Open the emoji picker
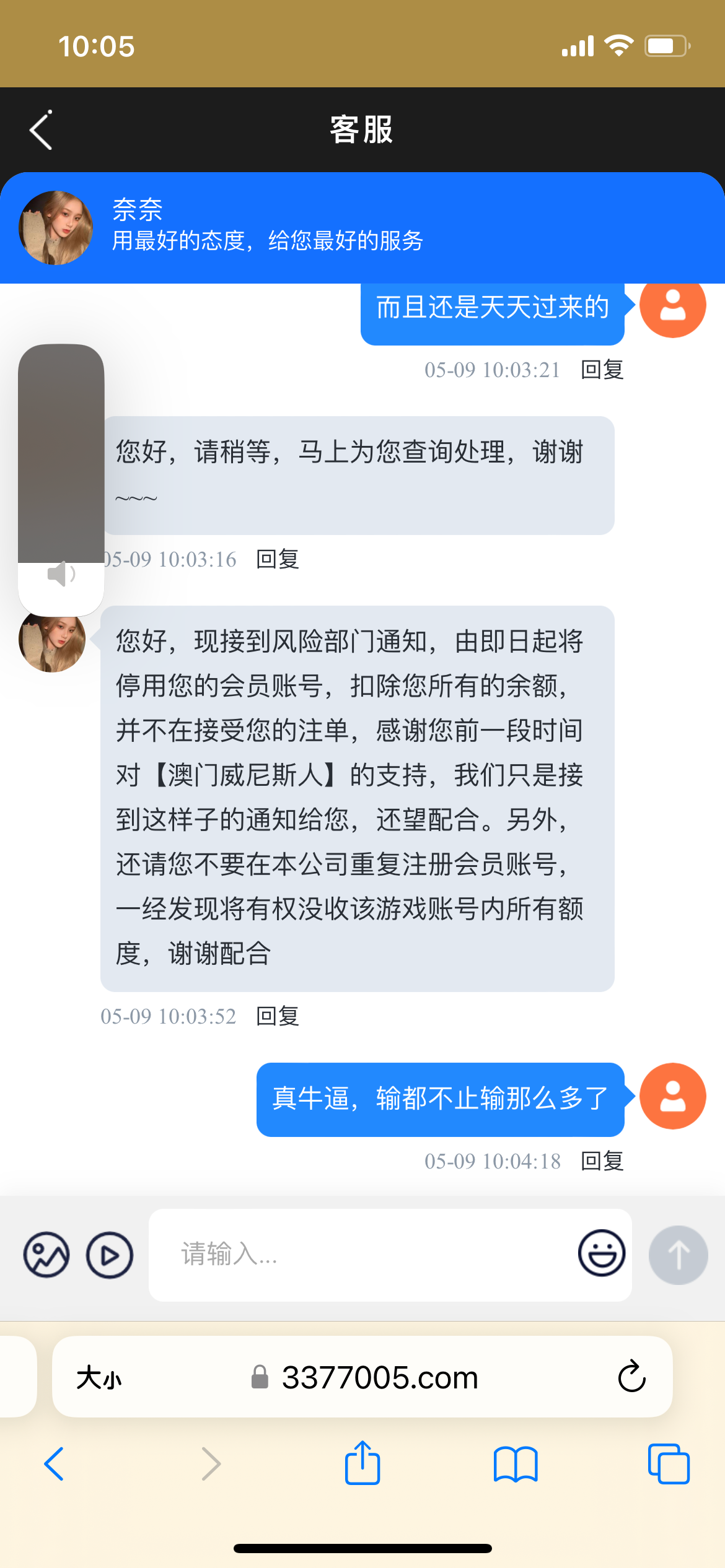This screenshot has width=725, height=1568. (601, 1253)
